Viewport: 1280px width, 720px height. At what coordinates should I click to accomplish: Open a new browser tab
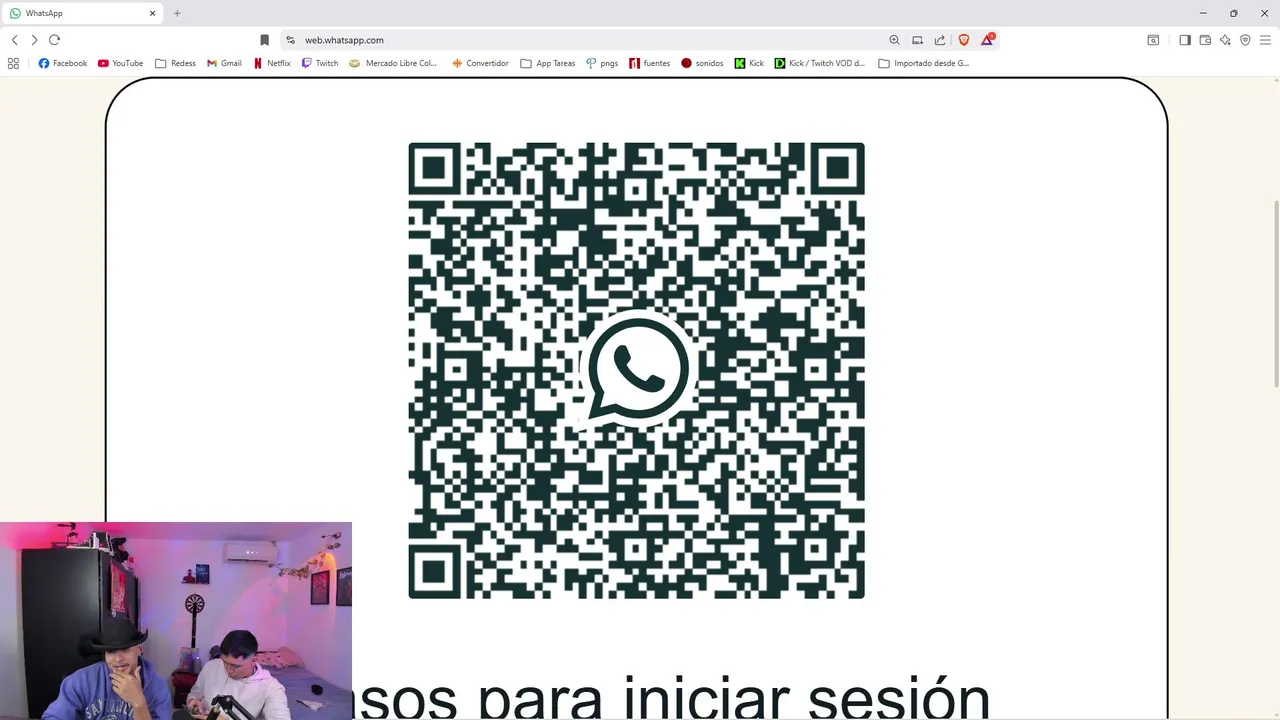[177, 13]
